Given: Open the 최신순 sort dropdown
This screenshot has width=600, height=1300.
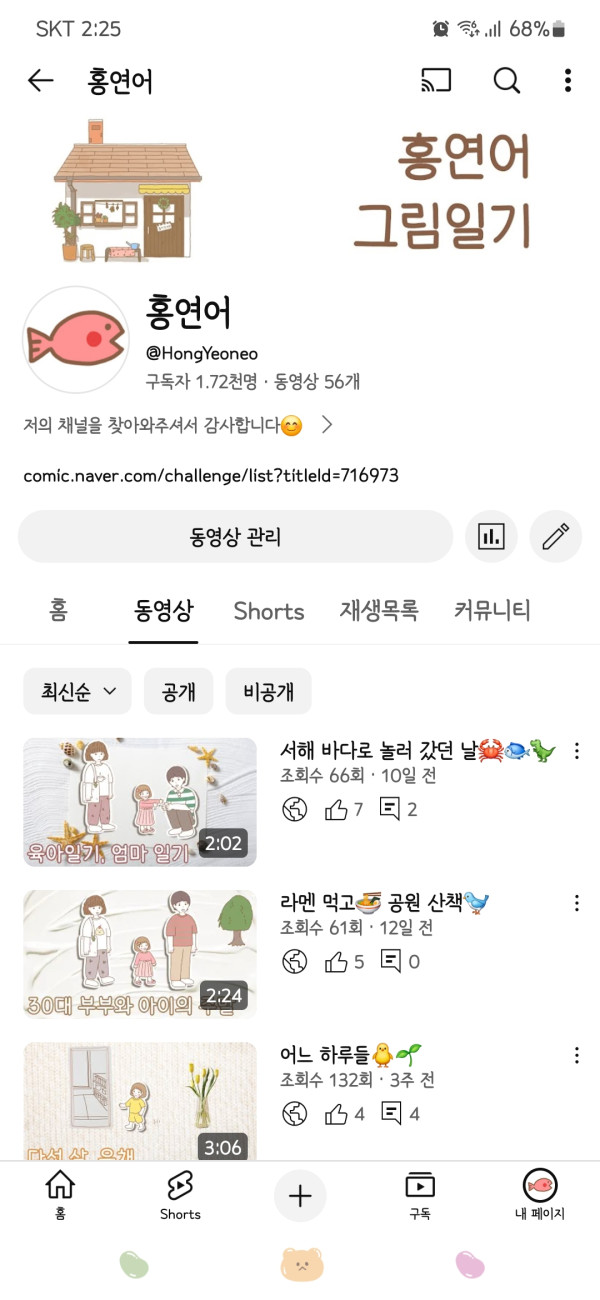Looking at the screenshot, I should pos(77,691).
